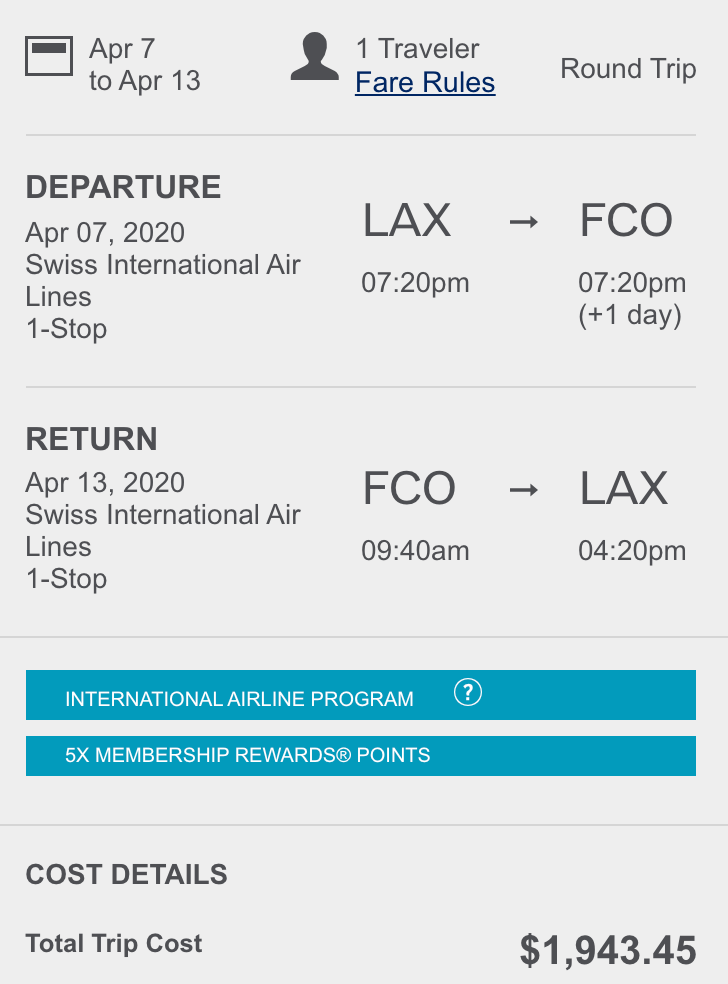Tap the International Airline Program help icon
The image size is (728, 984).
(467, 692)
